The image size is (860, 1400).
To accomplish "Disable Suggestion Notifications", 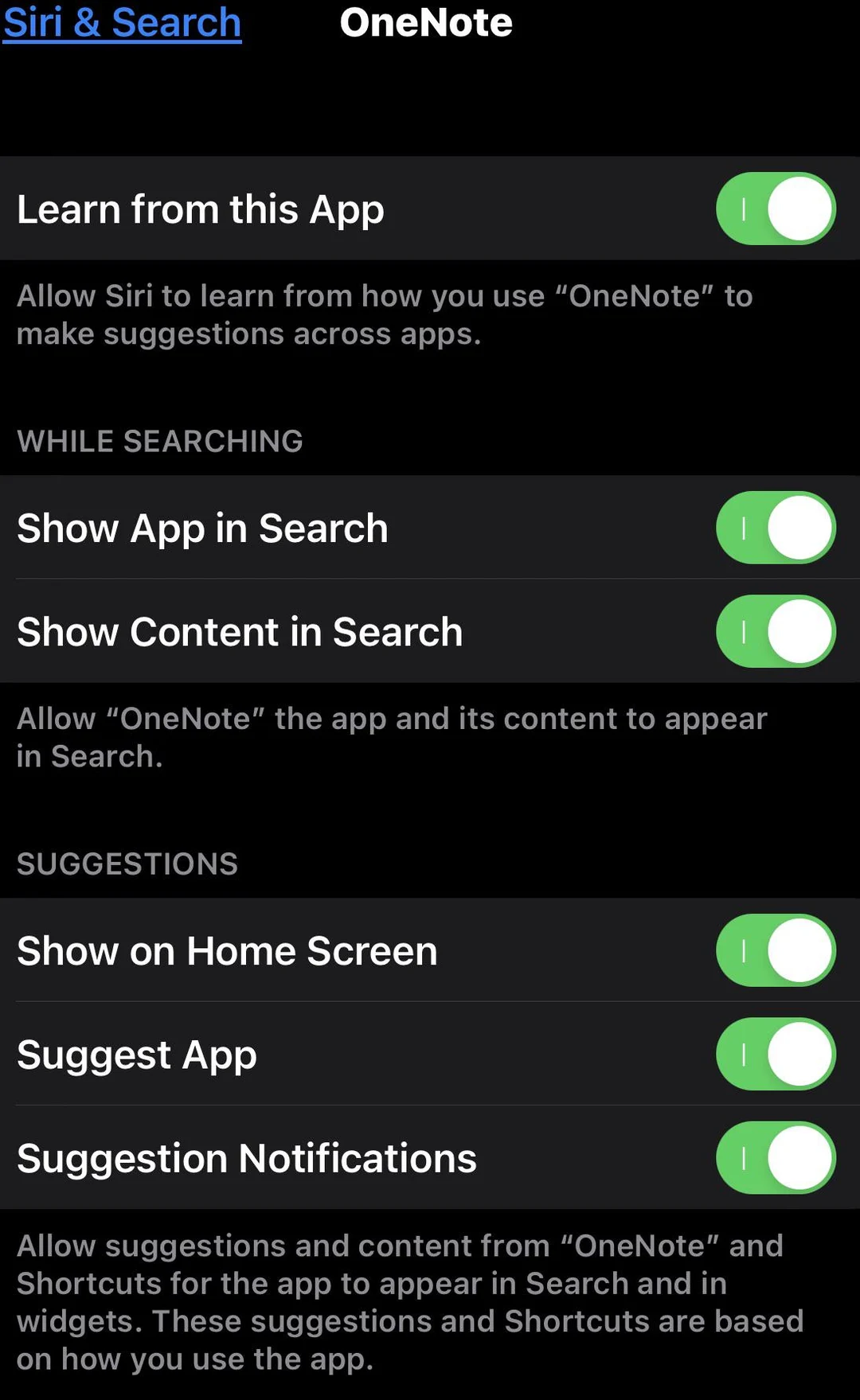I will coord(776,1159).
